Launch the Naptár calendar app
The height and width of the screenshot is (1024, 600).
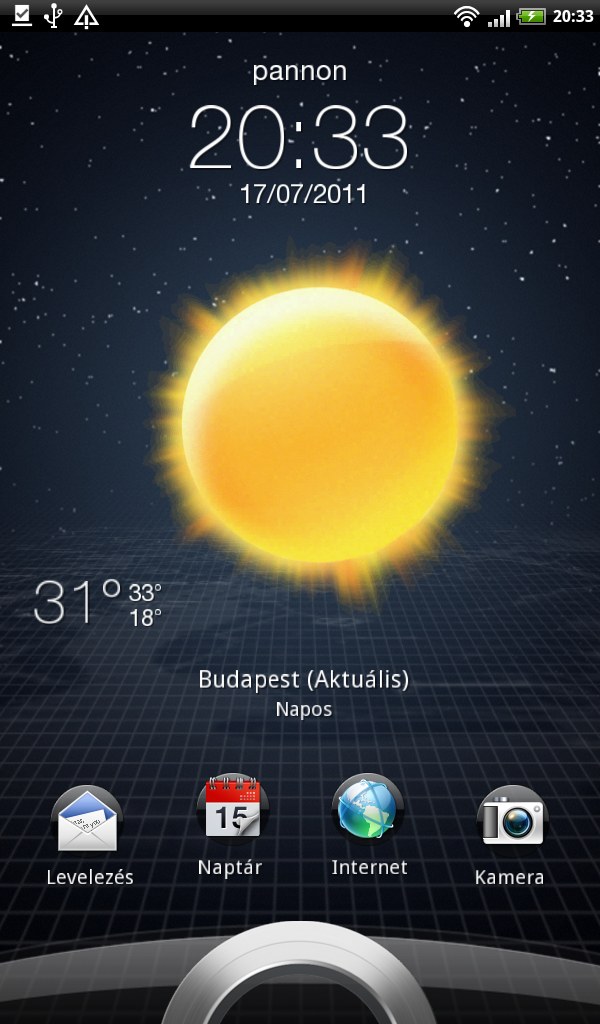232,808
